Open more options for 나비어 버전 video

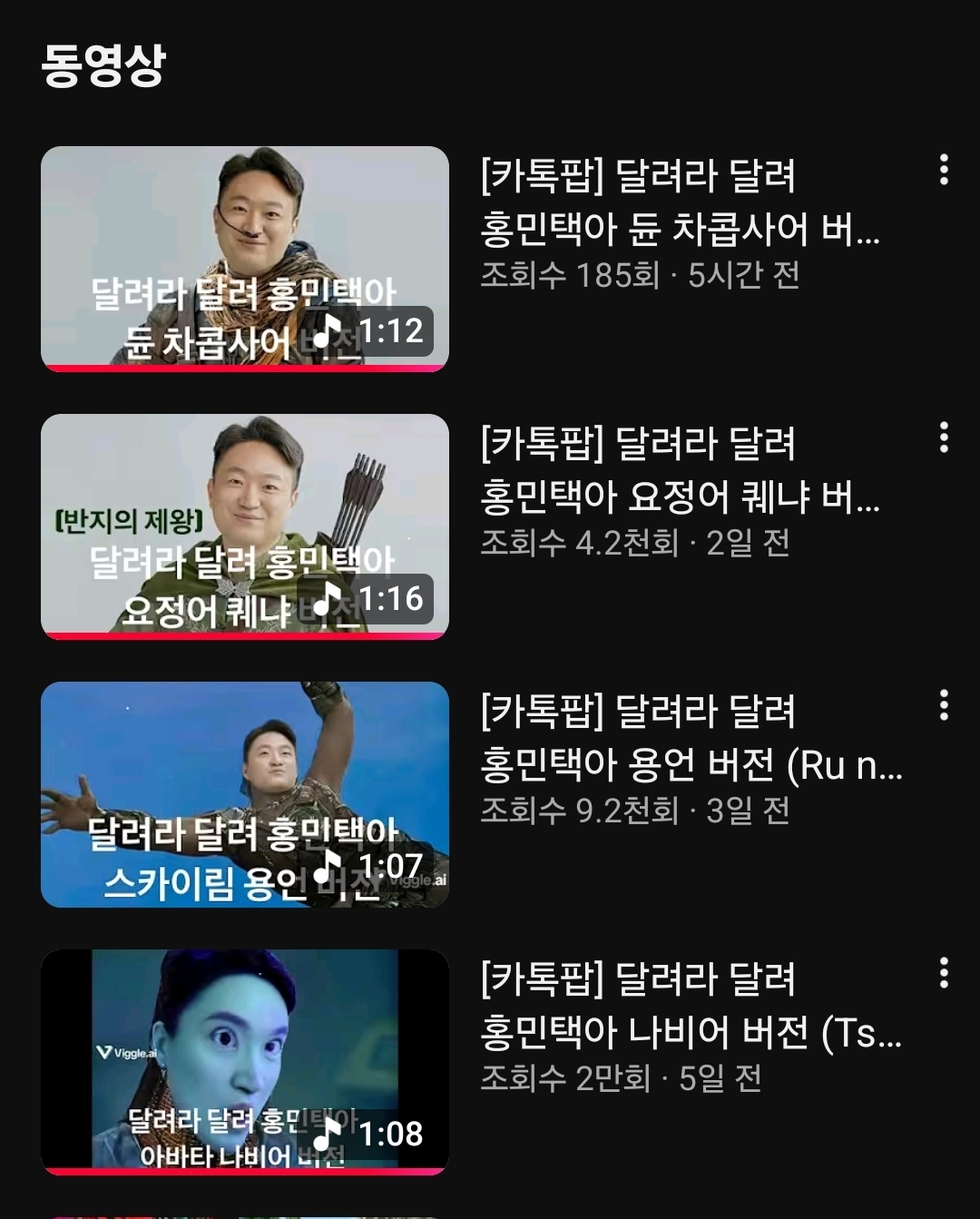click(944, 973)
